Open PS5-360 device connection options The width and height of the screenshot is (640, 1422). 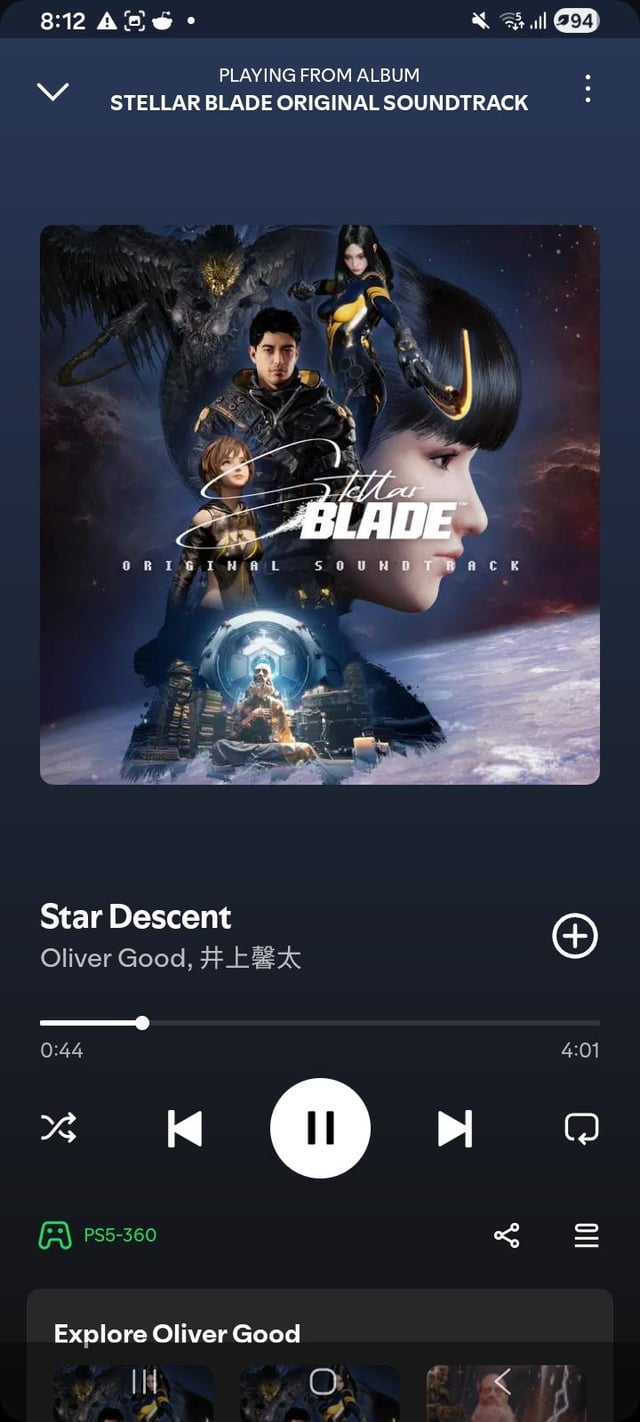98,1235
